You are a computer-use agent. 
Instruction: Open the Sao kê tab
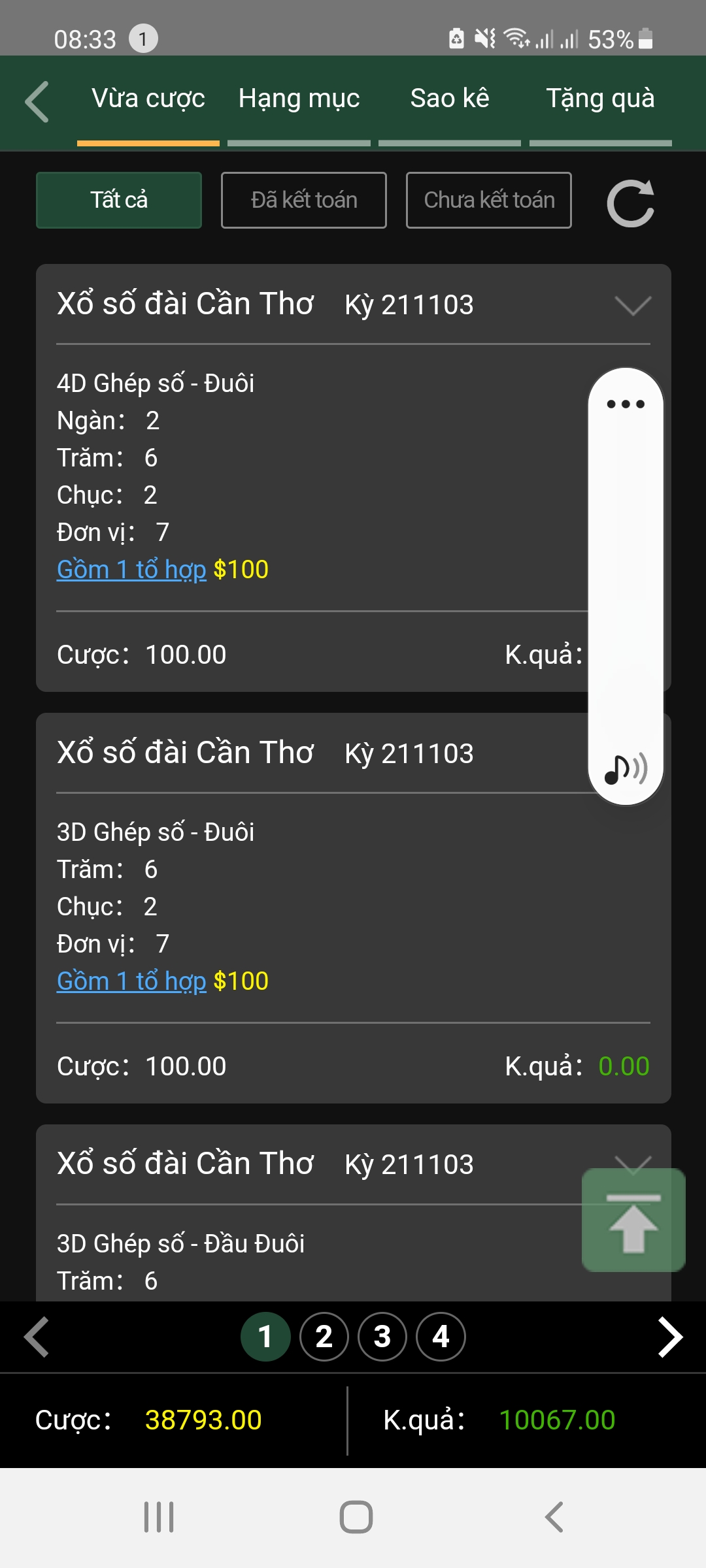(450, 99)
